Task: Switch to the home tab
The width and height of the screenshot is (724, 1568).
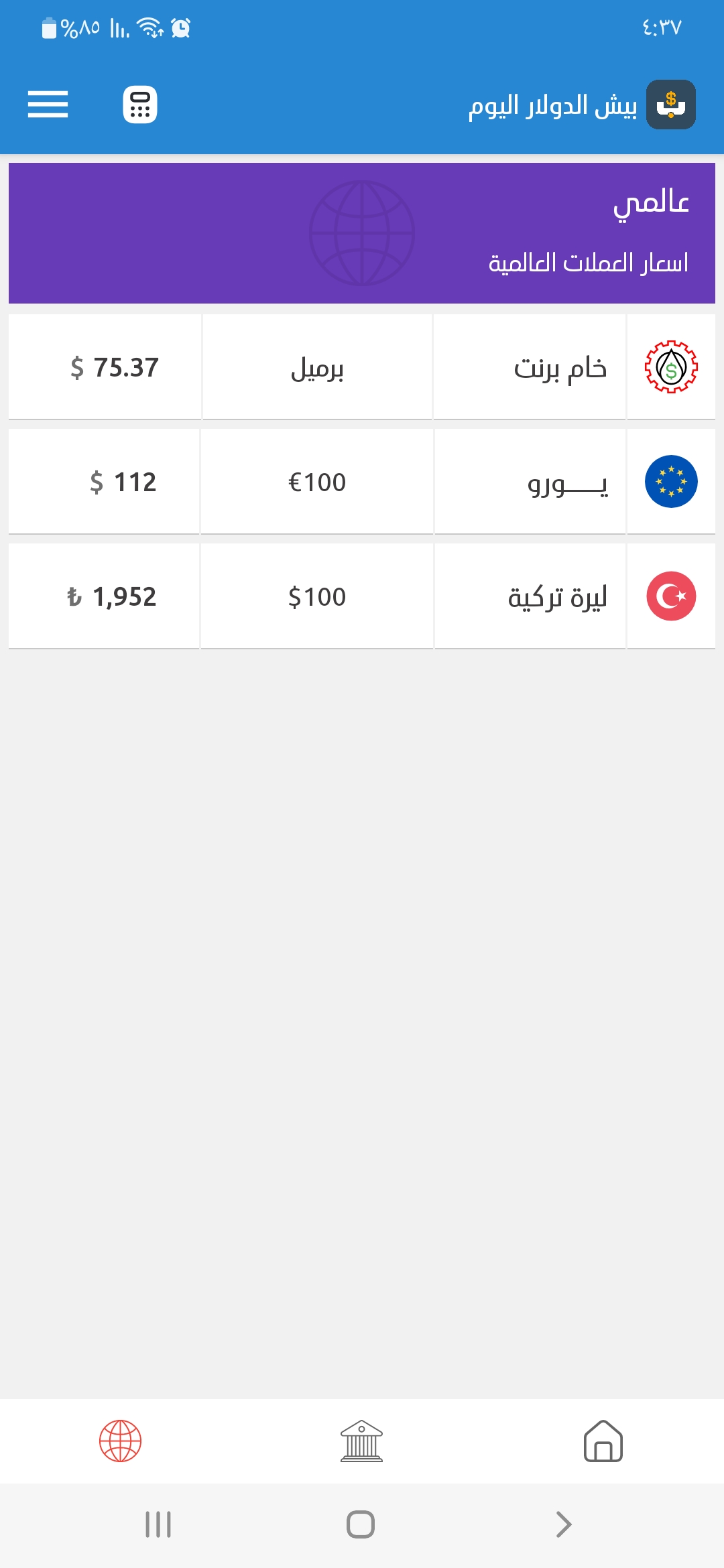Action: point(603,1441)
